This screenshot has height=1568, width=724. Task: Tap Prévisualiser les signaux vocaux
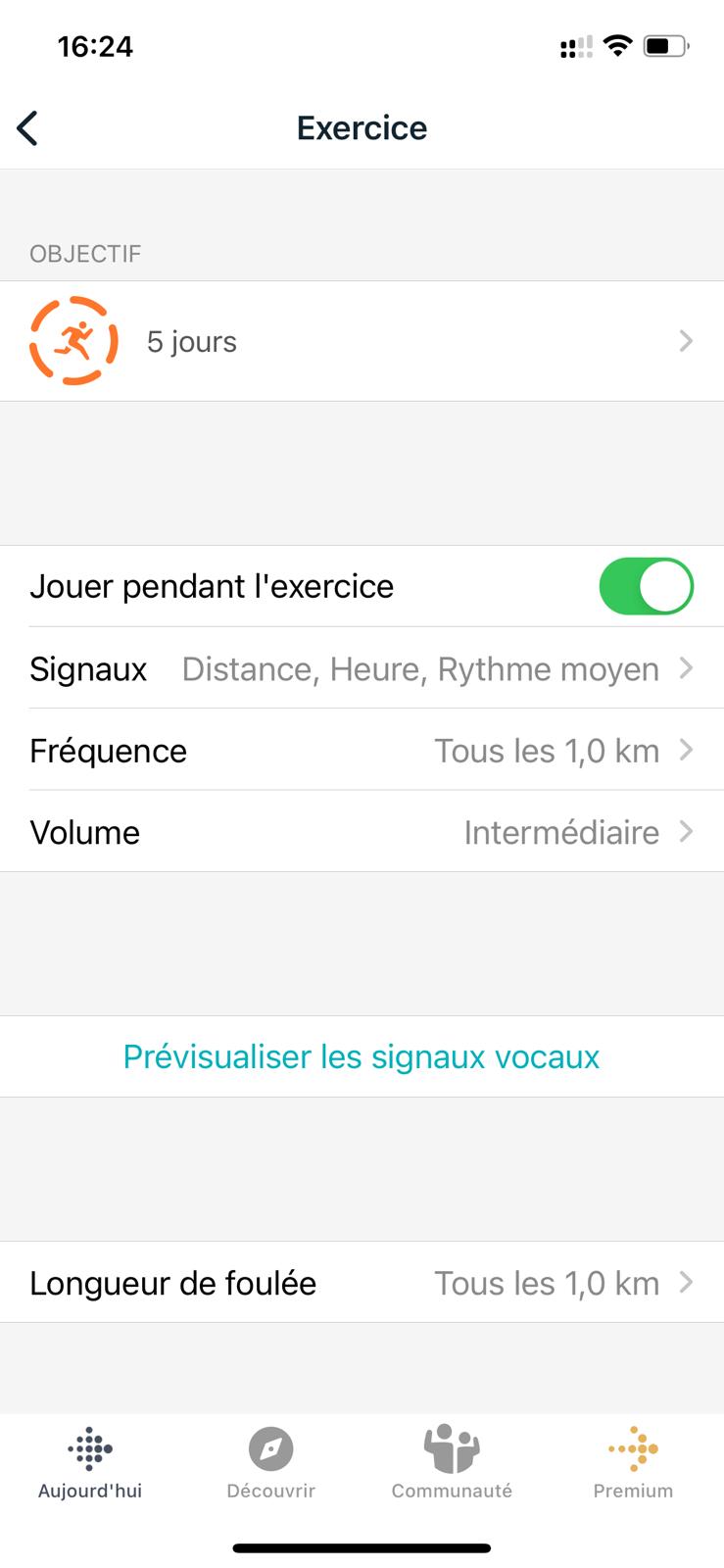pos(362,1056)
